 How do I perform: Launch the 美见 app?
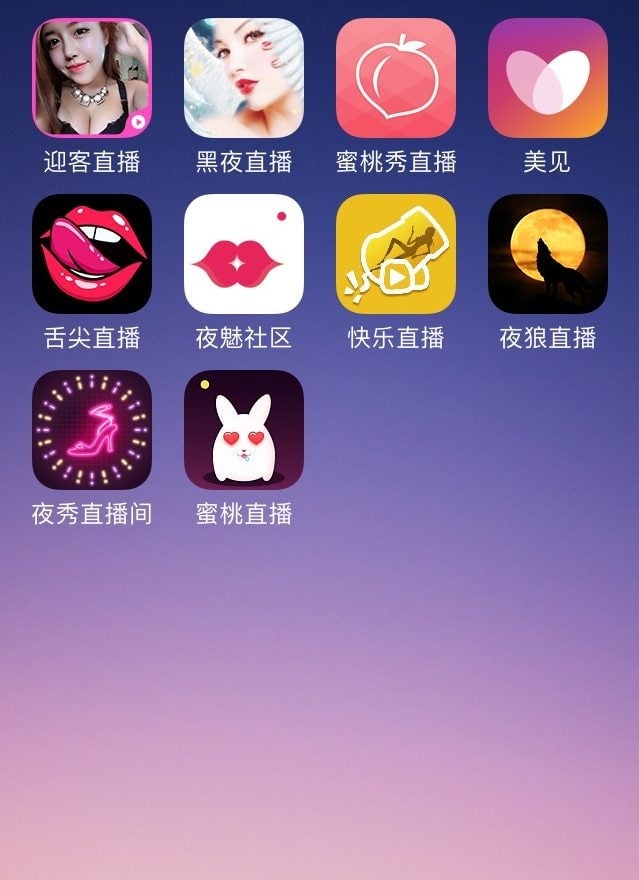tap(548, 78)
